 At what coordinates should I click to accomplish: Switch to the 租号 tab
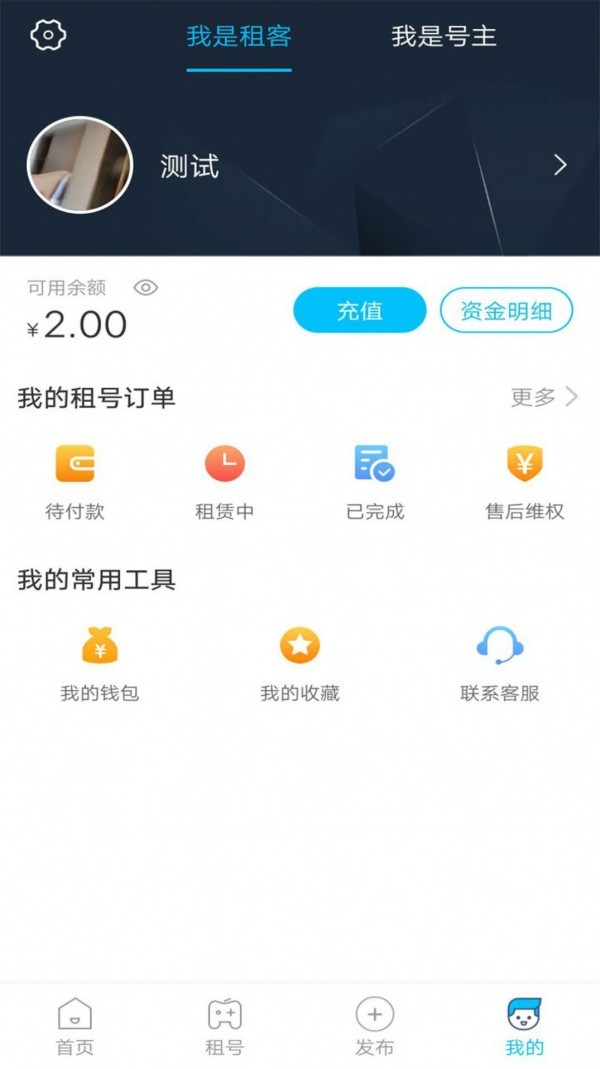(x=225, y=1026)
